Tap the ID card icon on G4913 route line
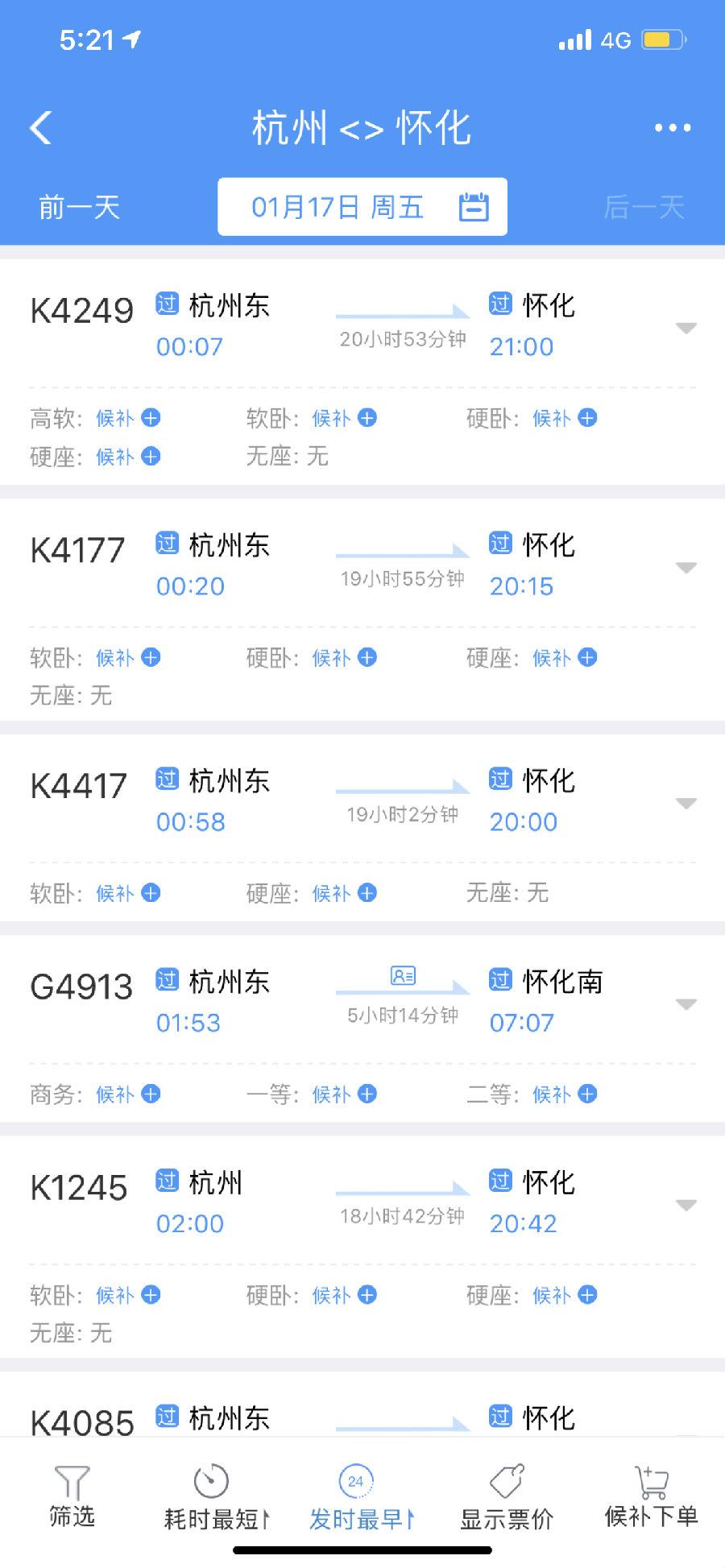 coord(402,974)
